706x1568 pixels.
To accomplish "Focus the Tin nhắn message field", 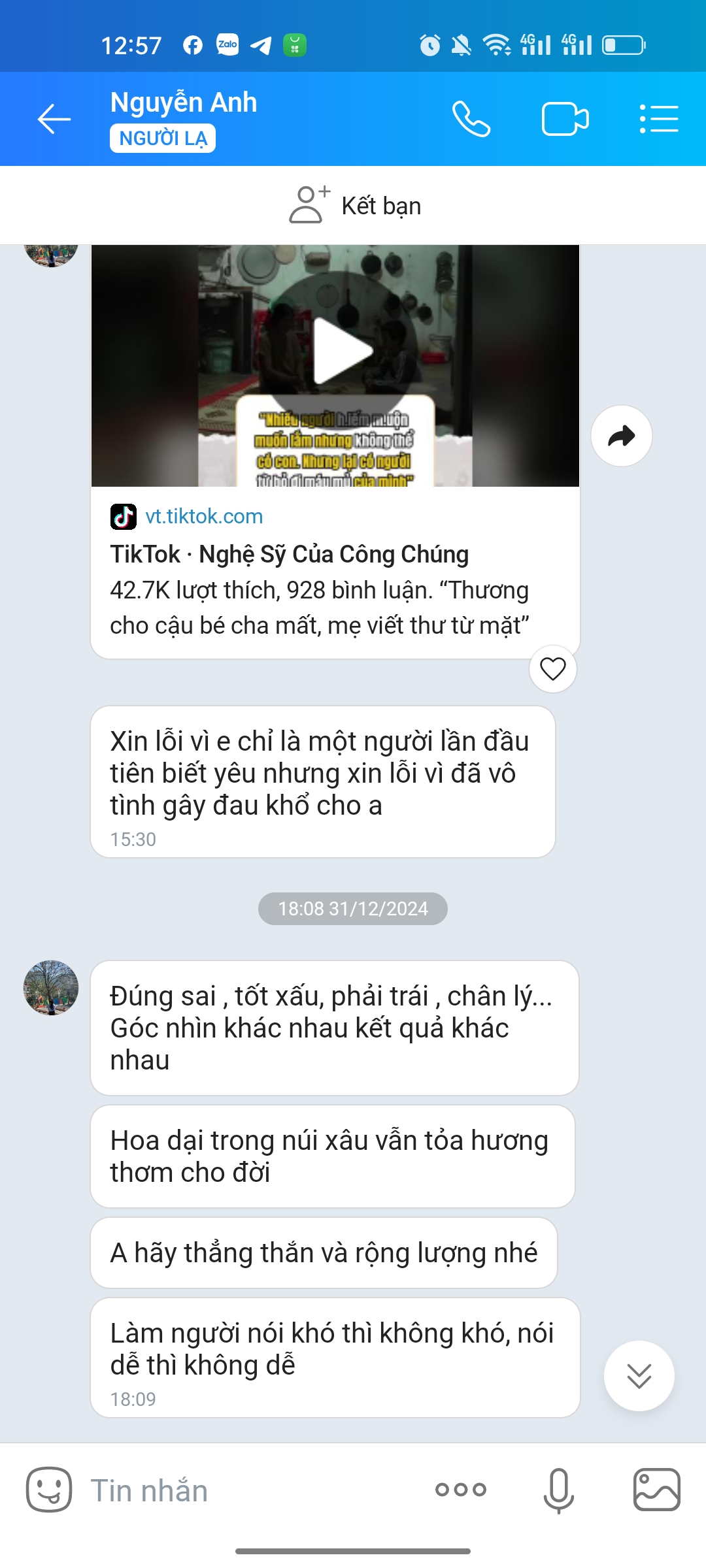I will click(x=248, y=1490).
